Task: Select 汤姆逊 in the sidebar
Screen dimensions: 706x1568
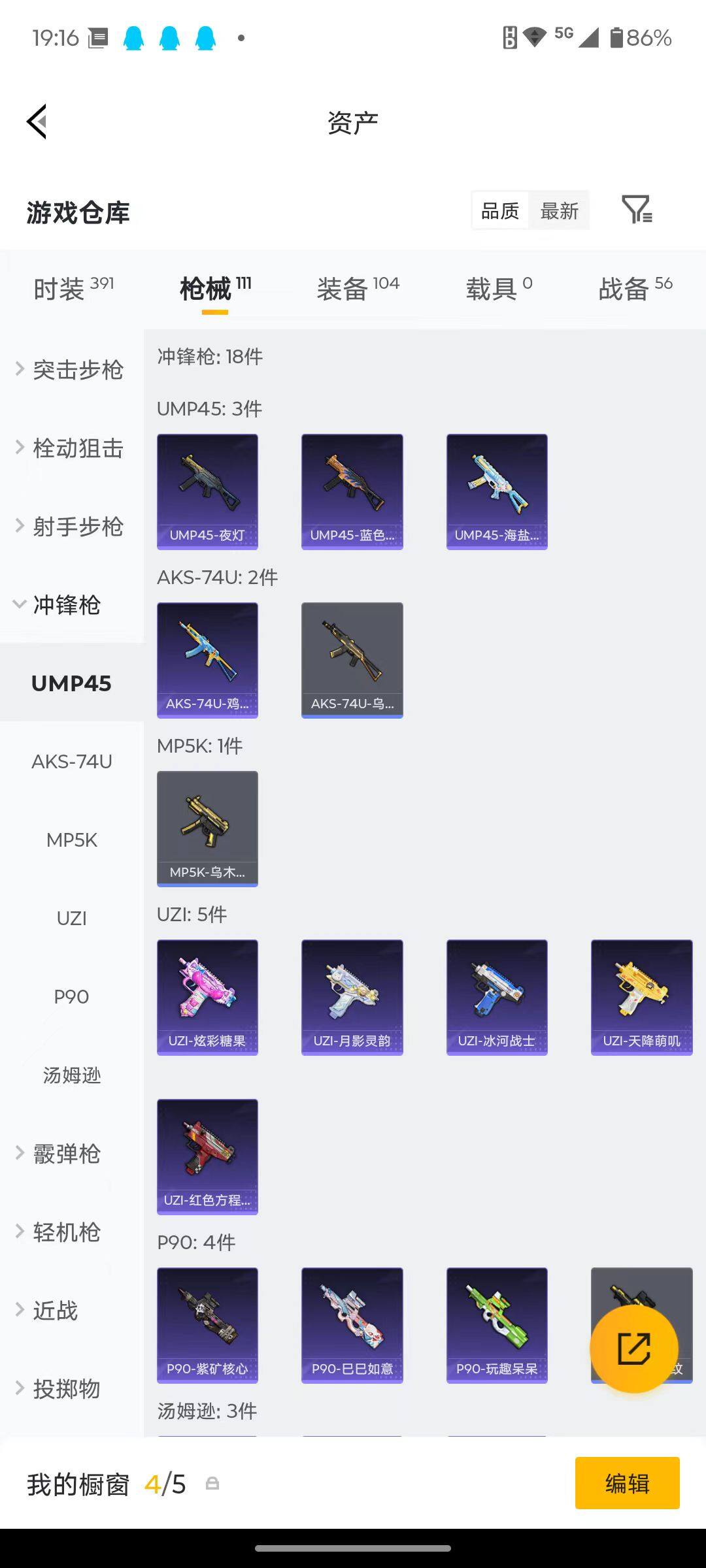Action: [72, 1075]
